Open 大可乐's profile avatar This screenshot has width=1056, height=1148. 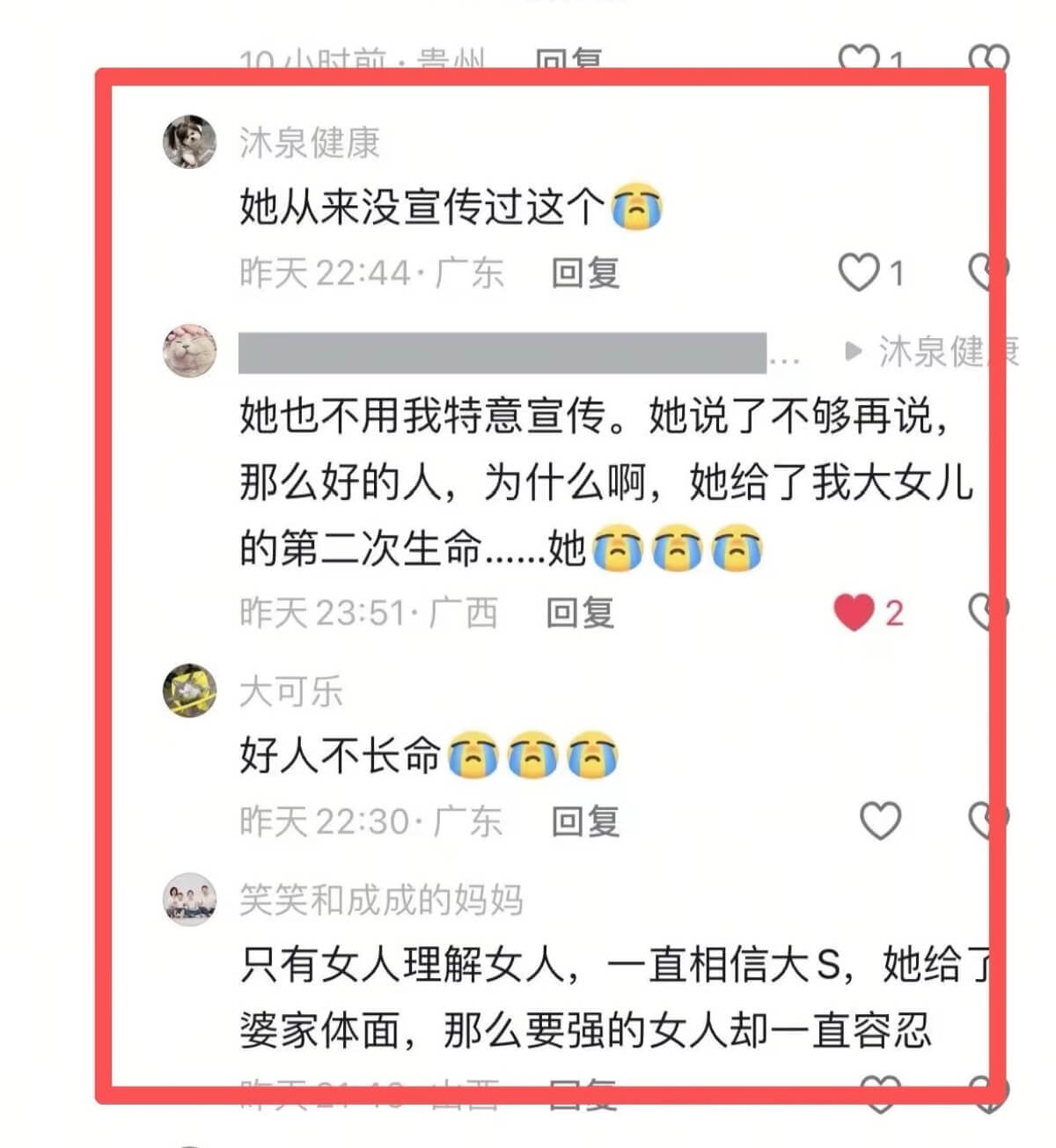(189, 690)
